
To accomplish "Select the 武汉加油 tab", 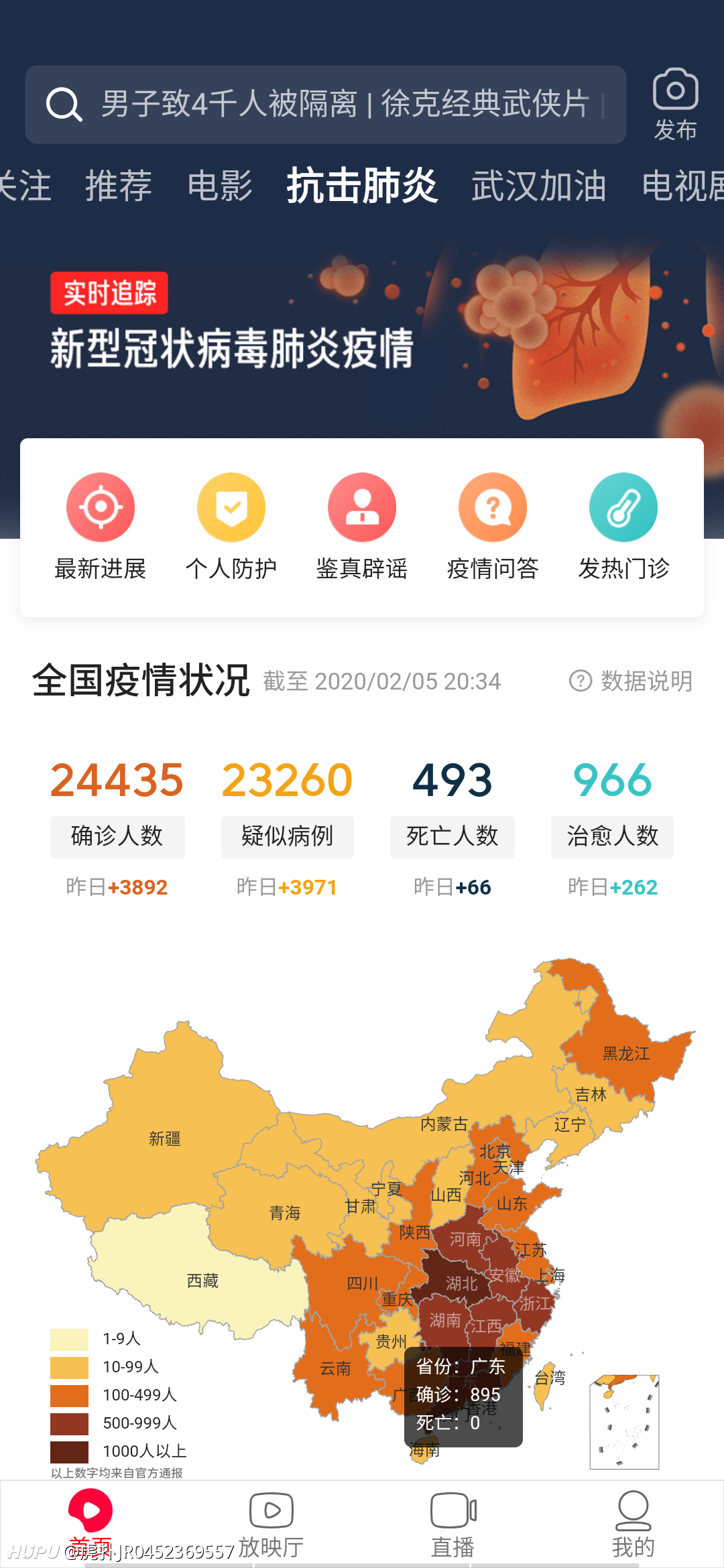I will (539, 186).
